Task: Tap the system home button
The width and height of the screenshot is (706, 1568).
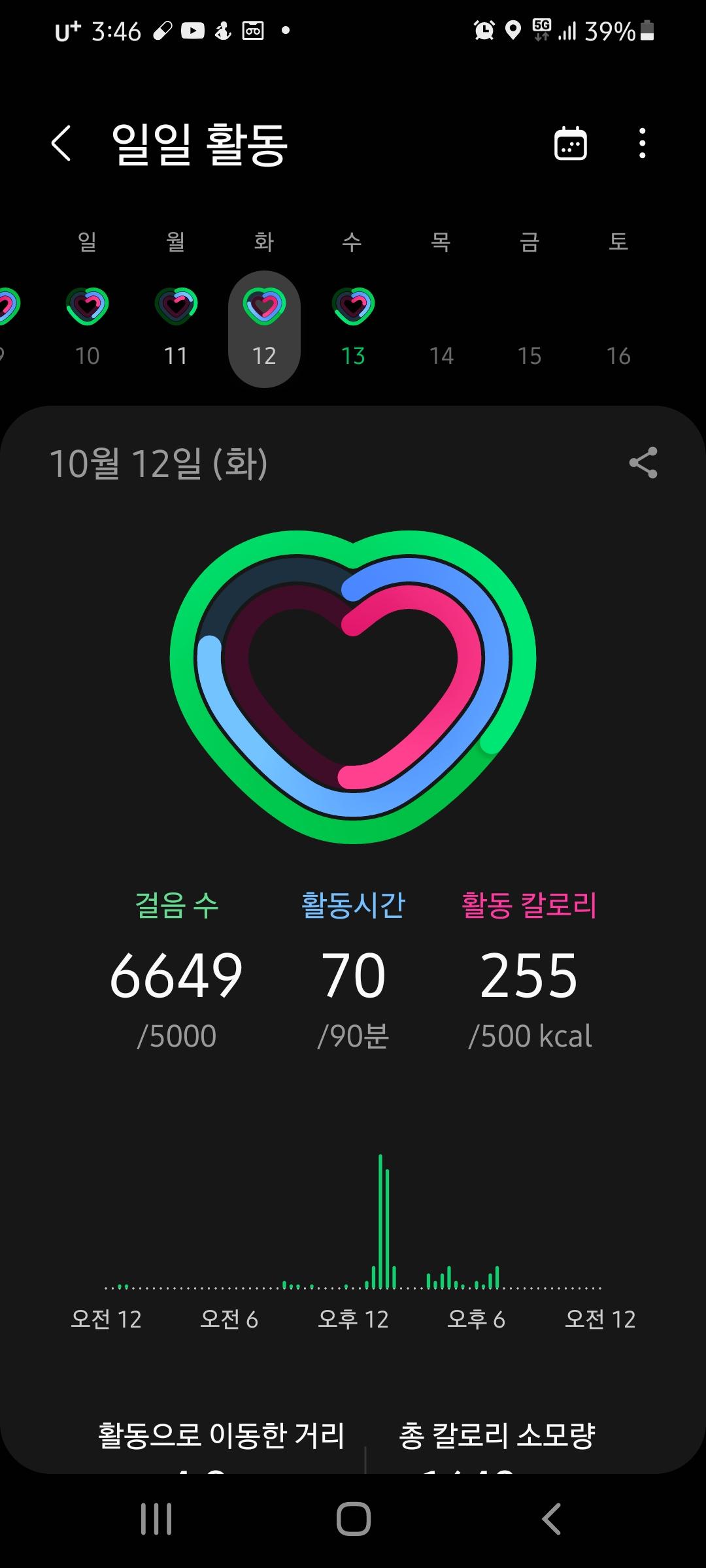Action: coord(353,1518)
